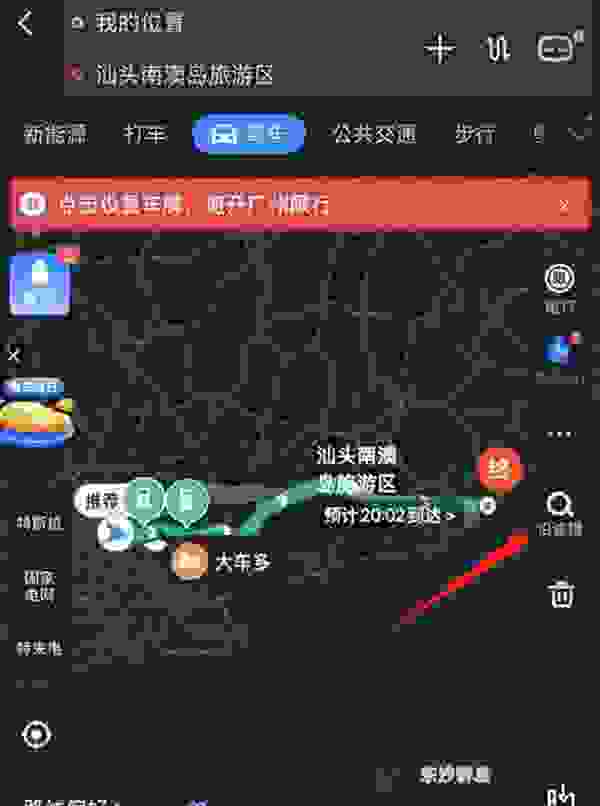Viewport: 600px width, 806px height.
Task: Add a waypoint with the plus icon
Action: pos(440,48)
